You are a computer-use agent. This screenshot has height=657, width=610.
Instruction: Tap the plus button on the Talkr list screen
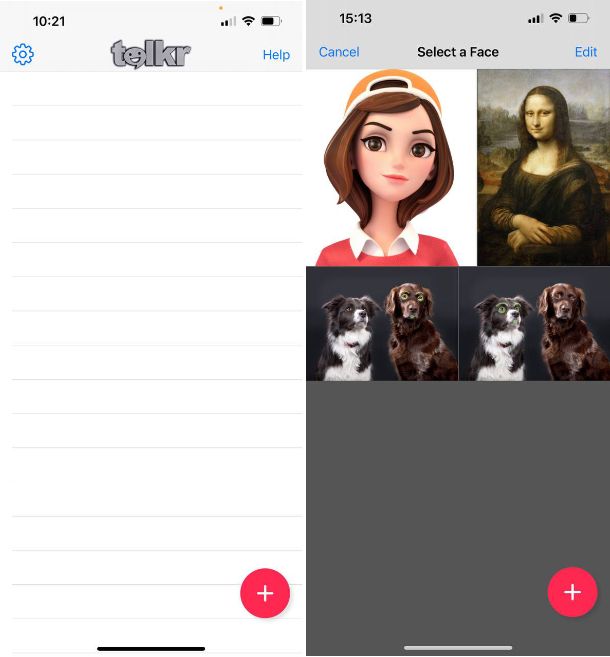(x=265, y=593)
